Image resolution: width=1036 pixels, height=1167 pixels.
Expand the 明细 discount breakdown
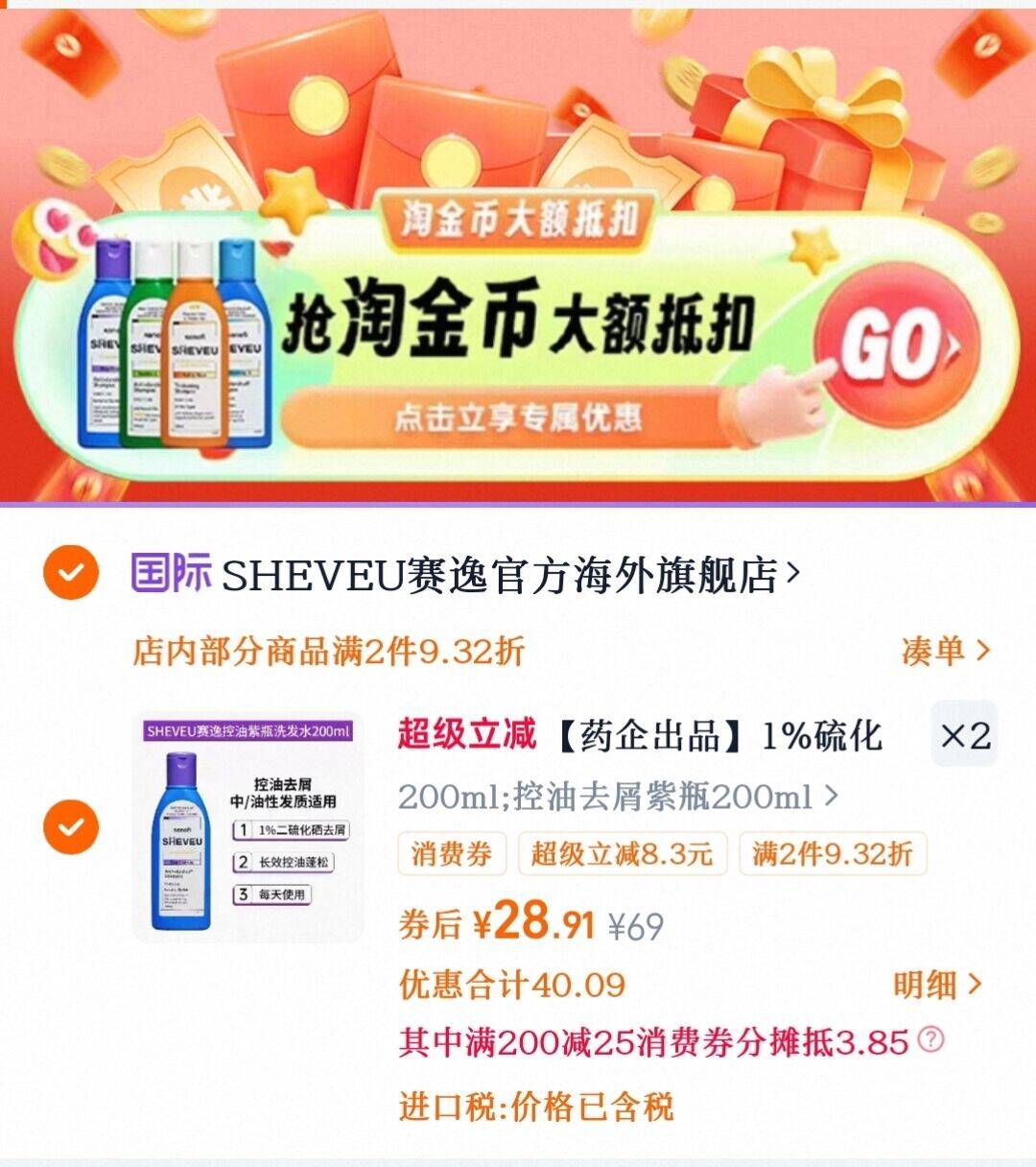point(935,981)
